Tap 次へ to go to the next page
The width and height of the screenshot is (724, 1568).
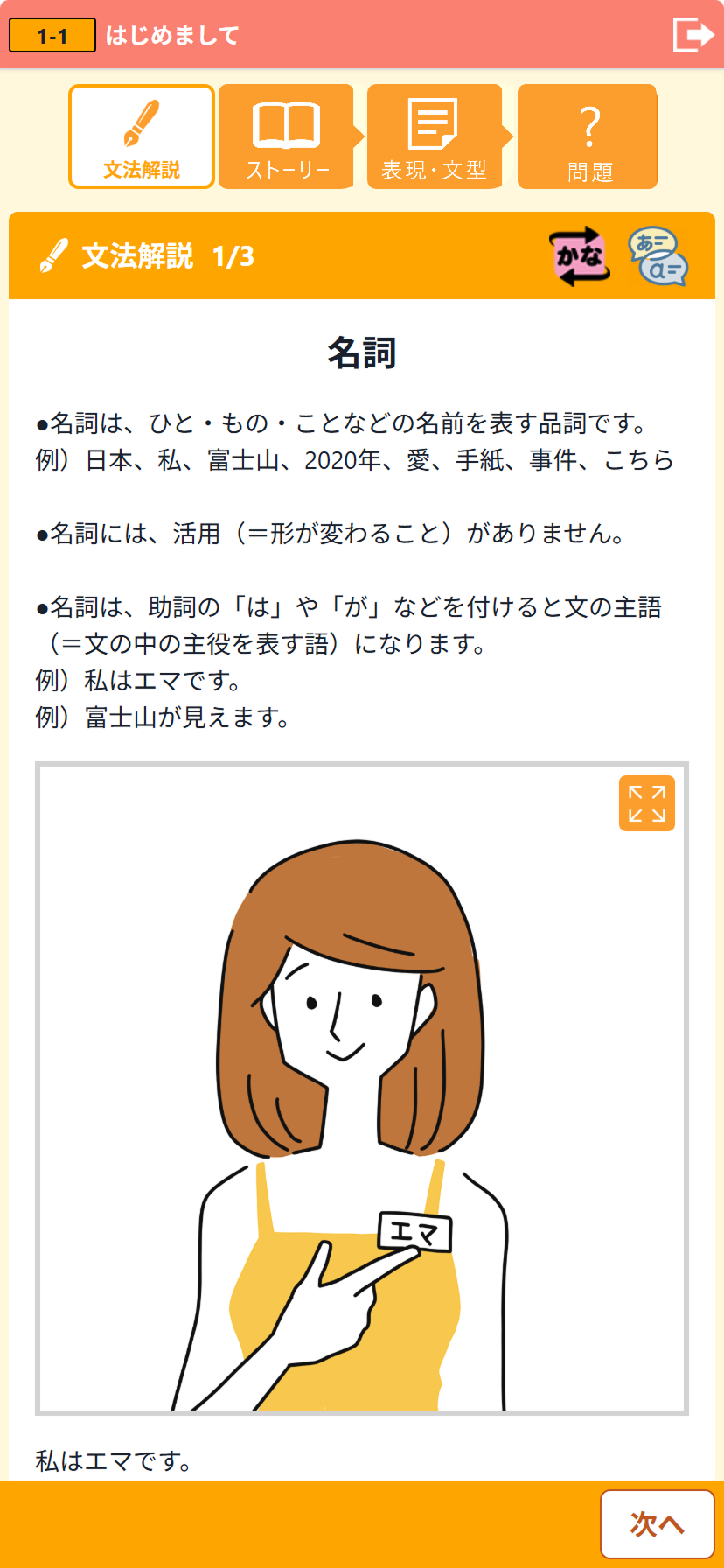click(x=657, y=1524)
